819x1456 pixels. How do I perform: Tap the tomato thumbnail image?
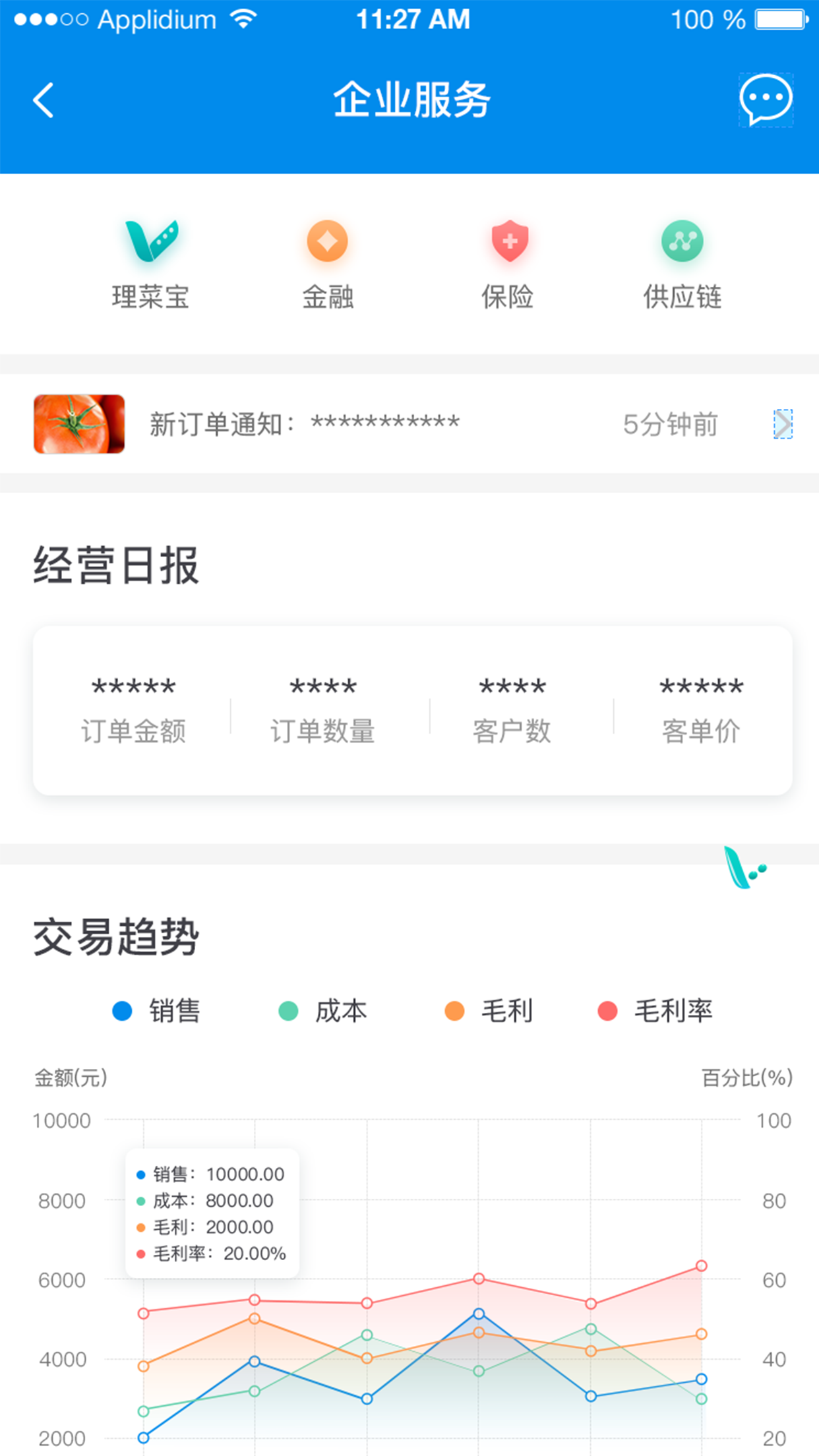78,423
